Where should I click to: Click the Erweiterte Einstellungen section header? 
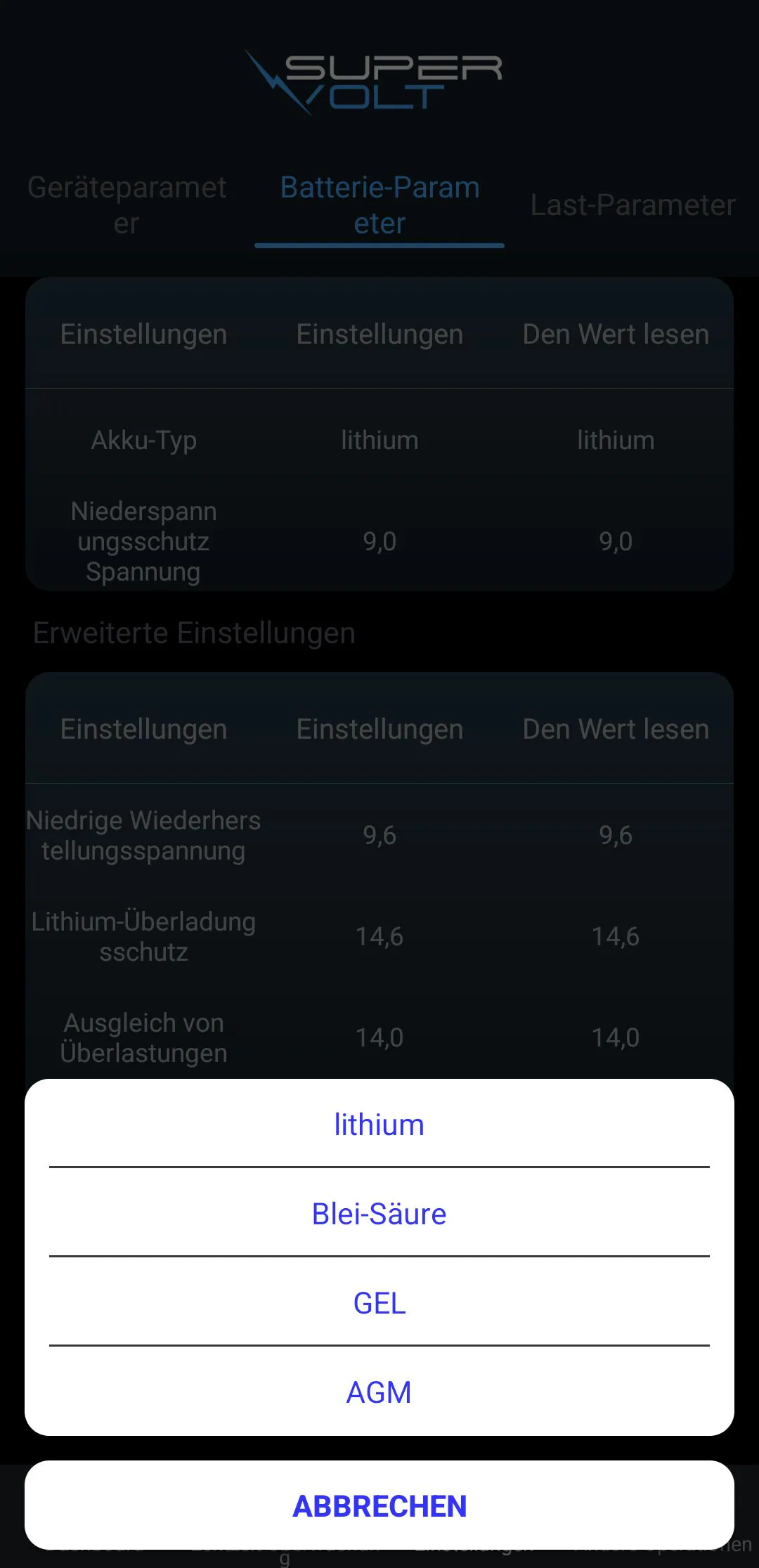pyautogui.click(x=194, y=632)
